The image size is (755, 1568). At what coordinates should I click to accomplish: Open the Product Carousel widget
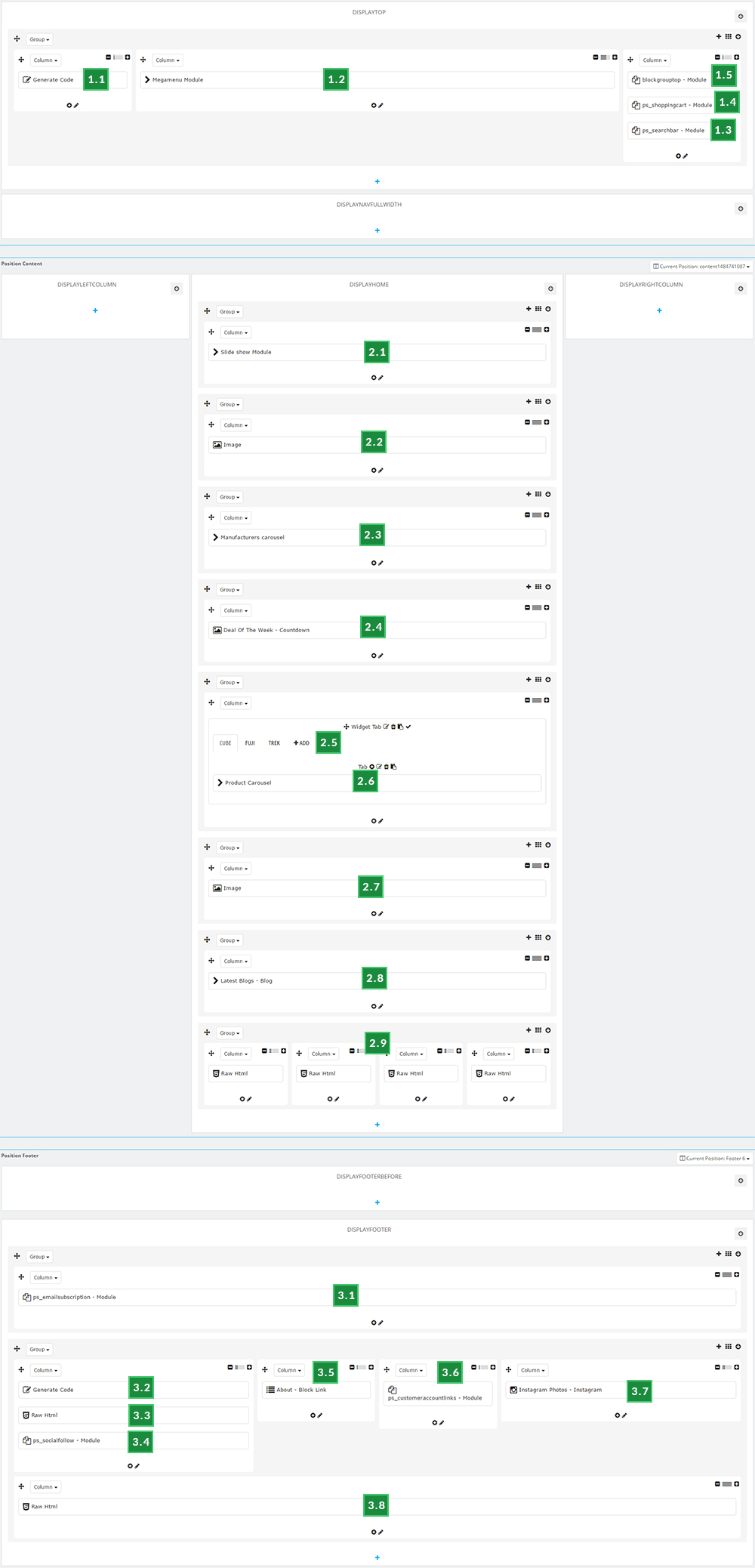tap(377, 782)
